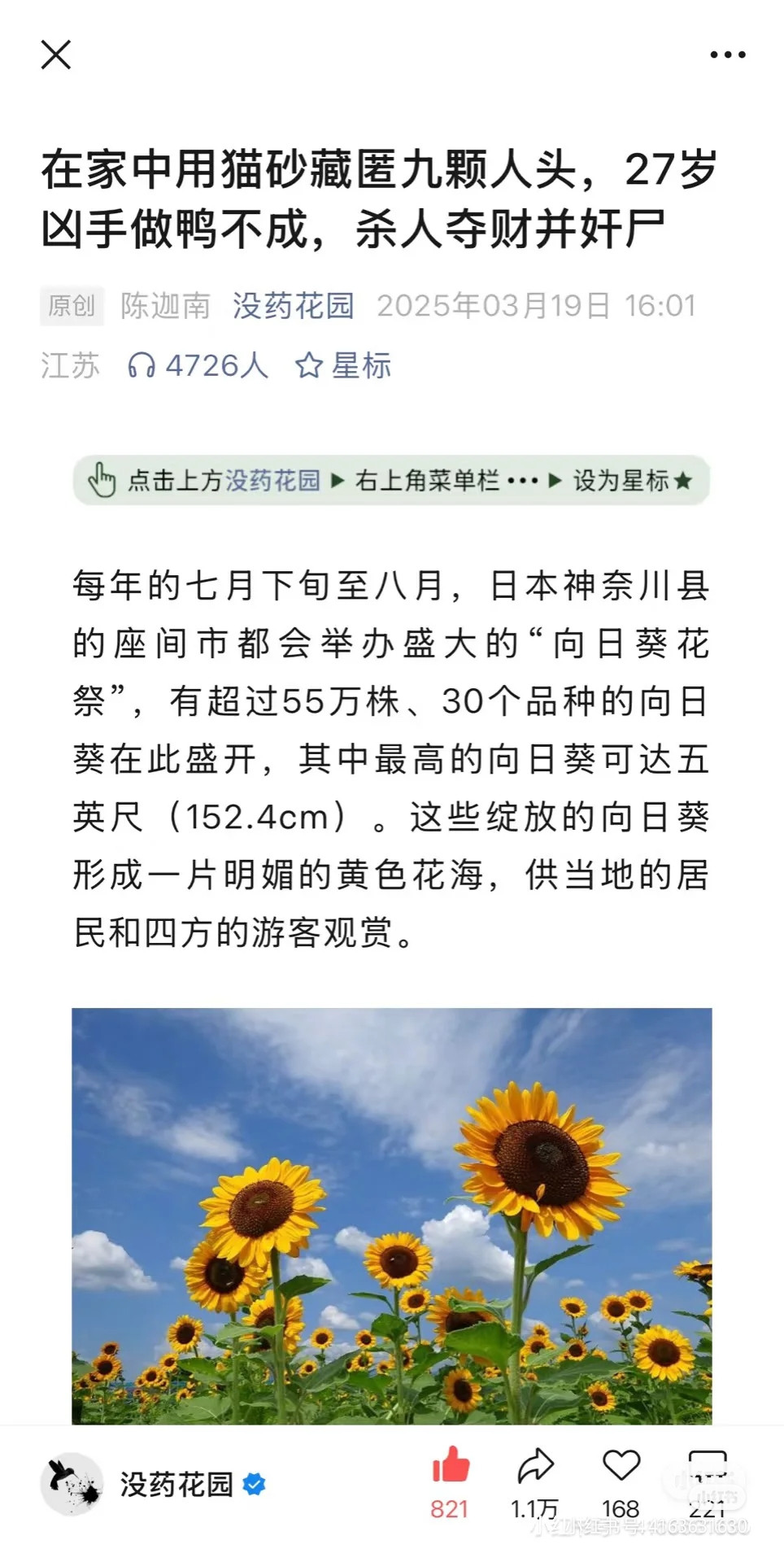The width and height of the screenshot is (784, 1562).
Task: Open the 没药花园 account link by the author name
Action: click(x=294, y=306)
